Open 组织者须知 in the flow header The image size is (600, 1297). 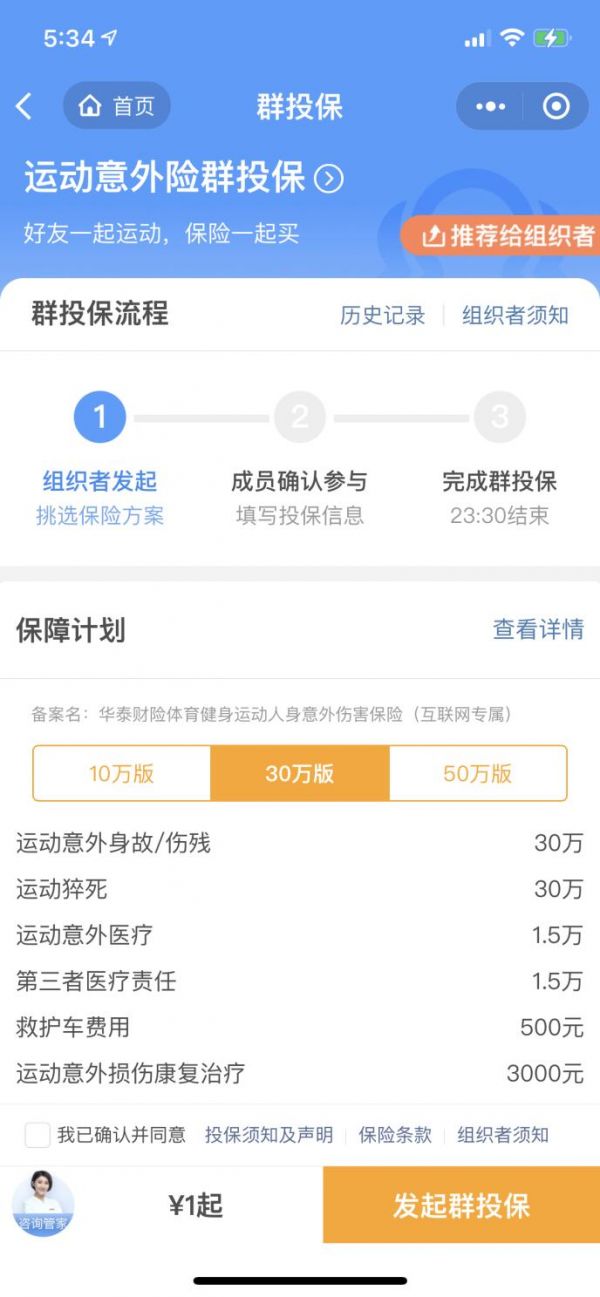(515, 315)
